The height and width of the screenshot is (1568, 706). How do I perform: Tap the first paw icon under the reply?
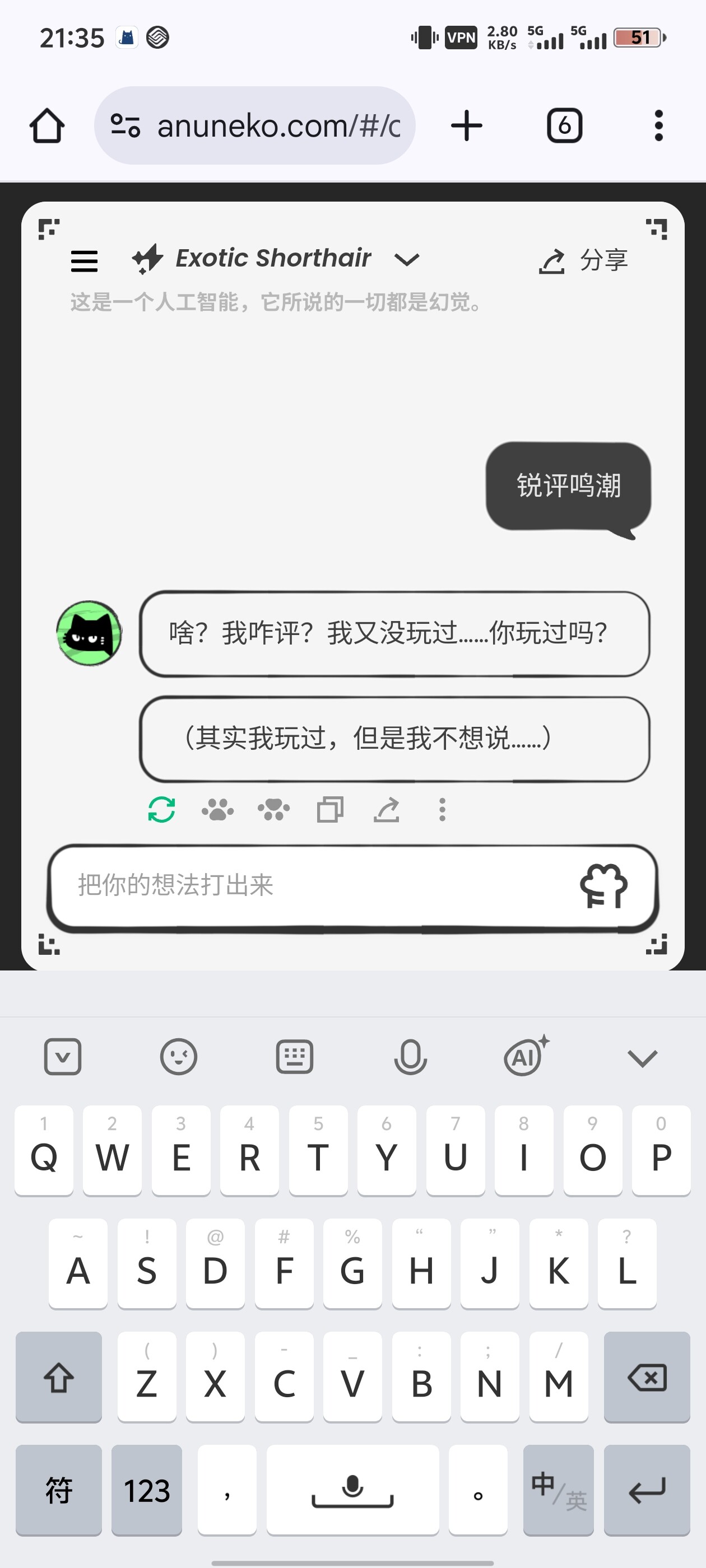coord(217,810)
